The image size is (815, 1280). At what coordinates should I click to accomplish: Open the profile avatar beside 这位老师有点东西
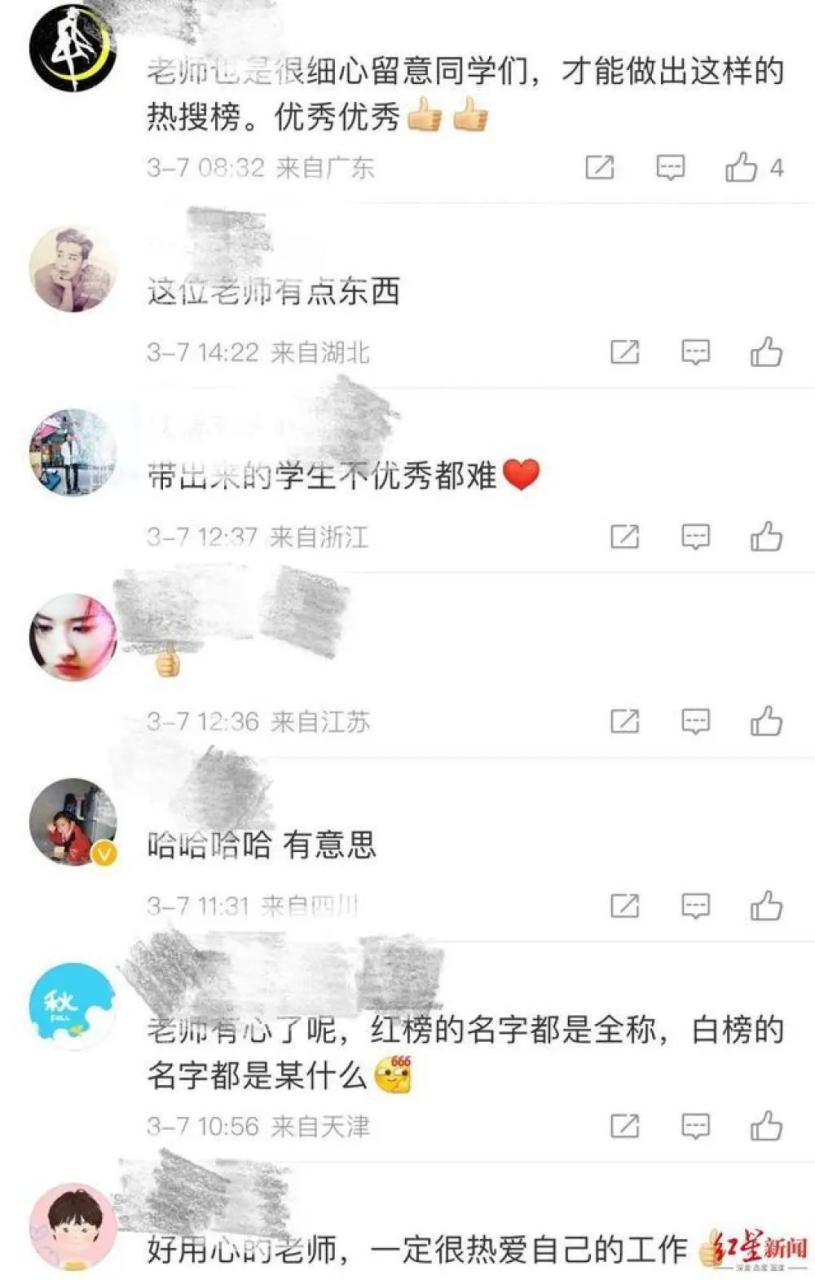point(72,268)
